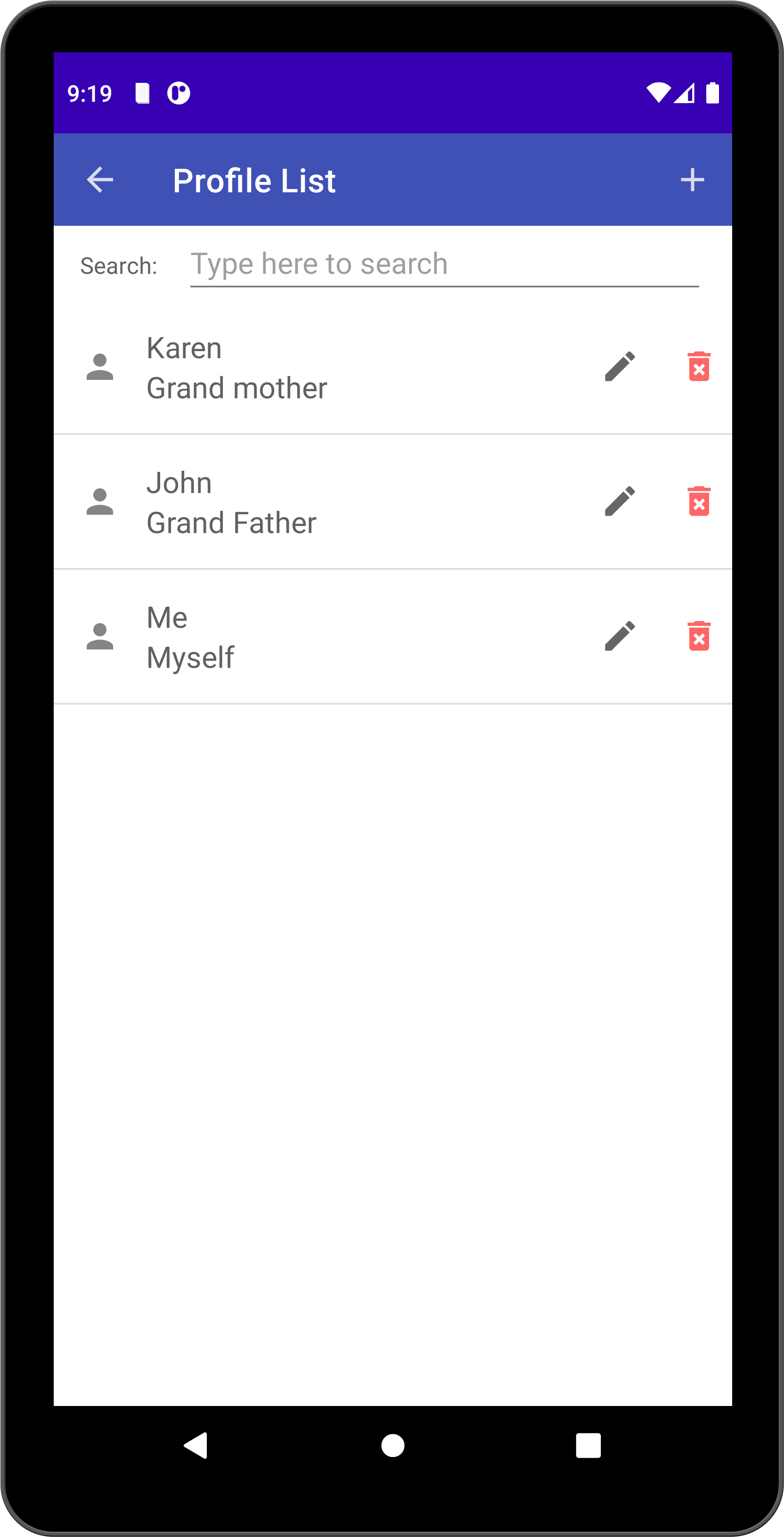Focus the search profiles field
This screenshot has height=1537, width=784.
444,264
